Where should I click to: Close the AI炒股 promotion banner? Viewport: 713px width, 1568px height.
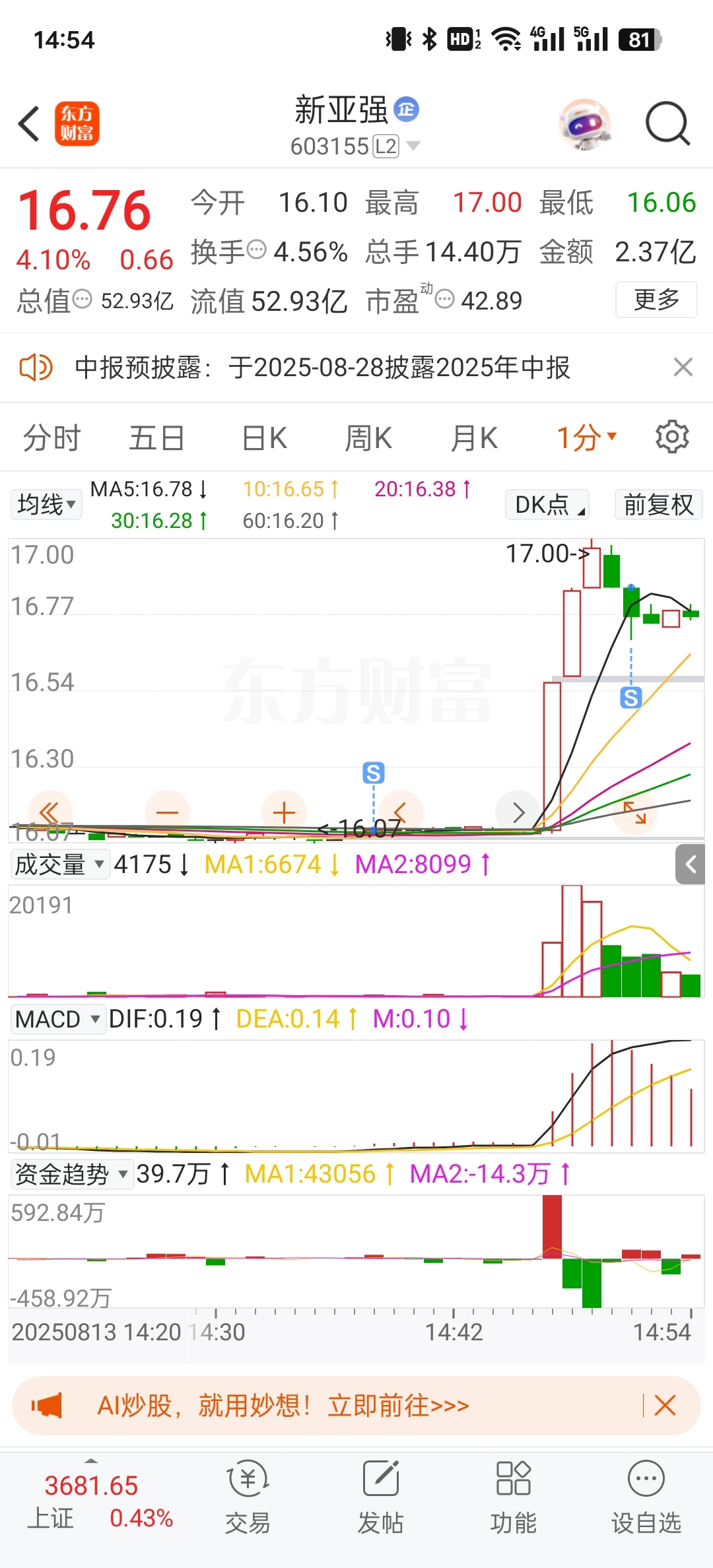pos(665,1406)
